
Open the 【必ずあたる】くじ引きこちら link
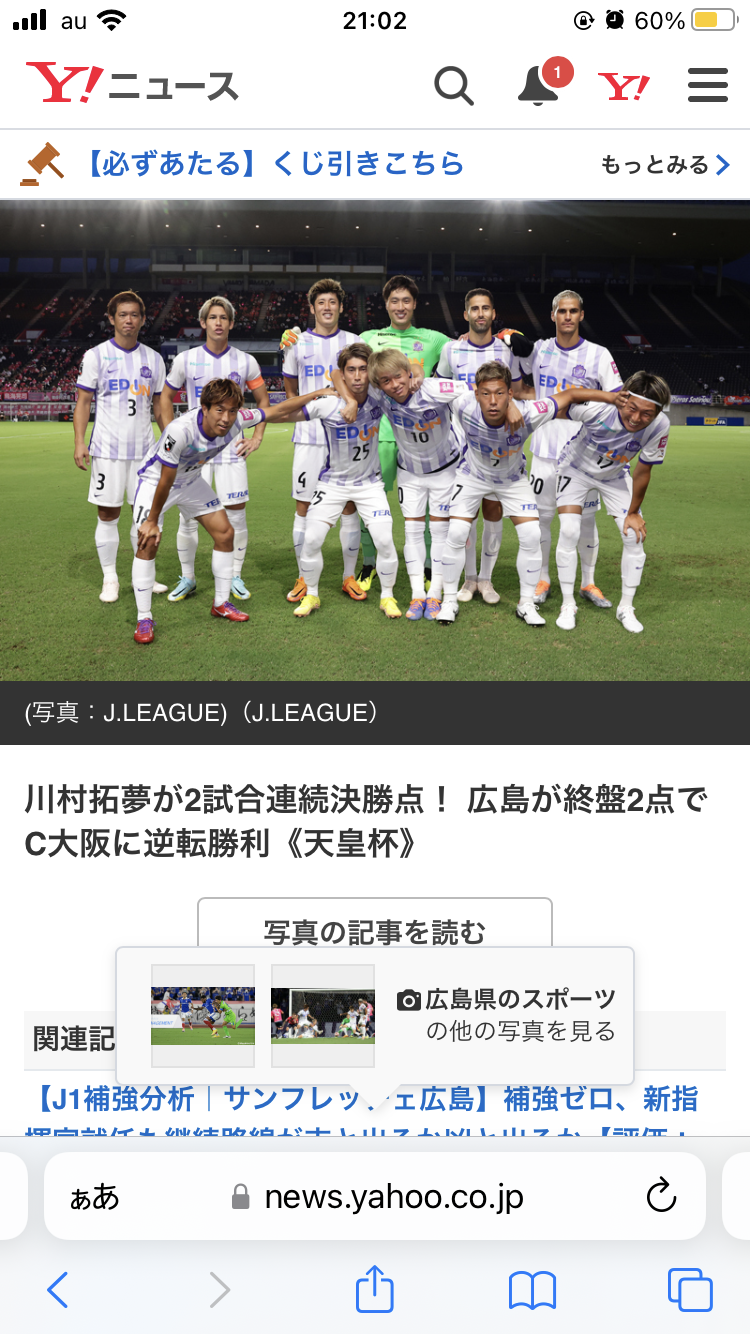pyautogui.click(x=274, y=163)
